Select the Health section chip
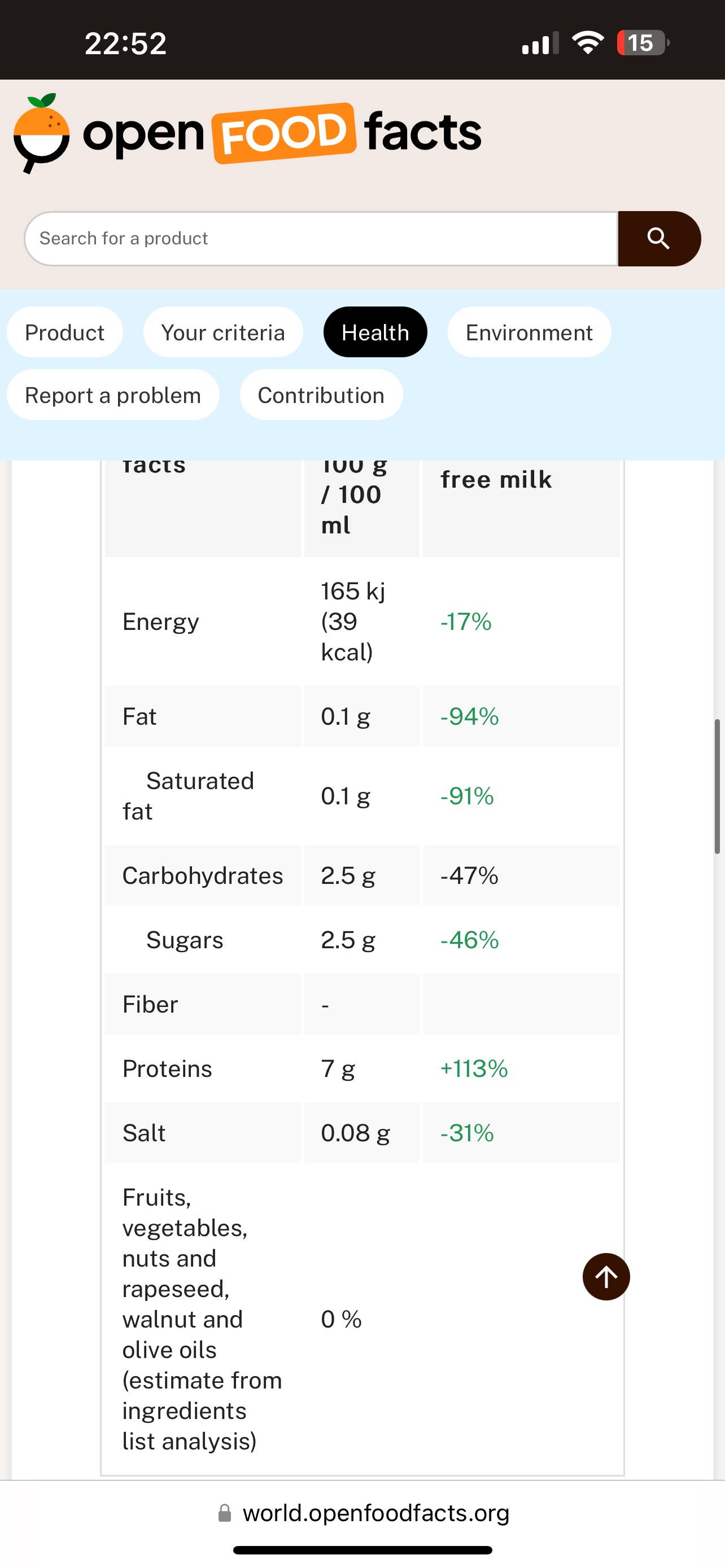 [375, 332]
